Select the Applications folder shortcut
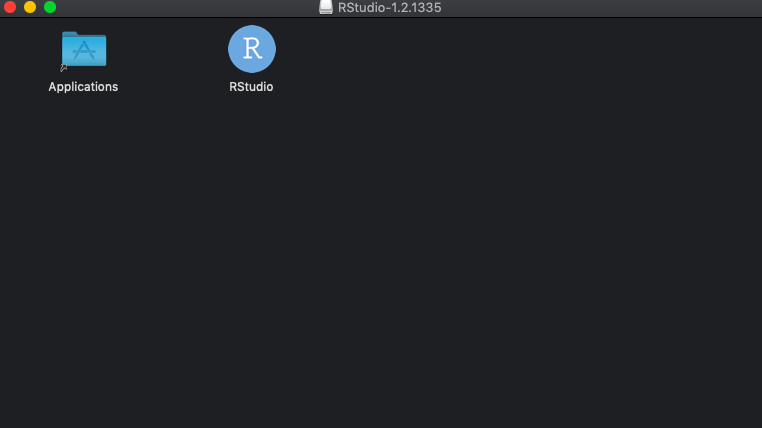The image size is (762, 428). tap(83, 50)
